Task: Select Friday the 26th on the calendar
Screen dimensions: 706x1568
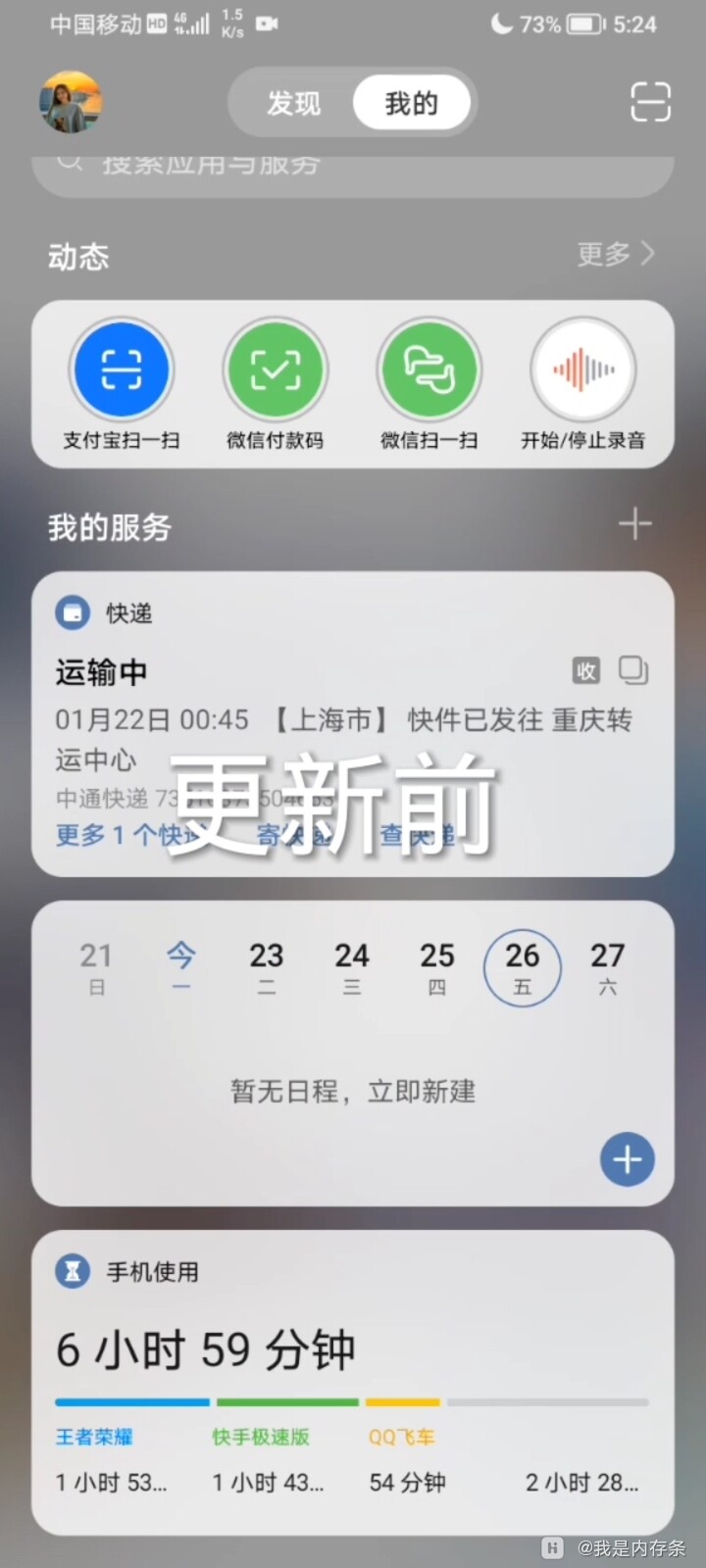Action: click(x=523, y=966)
